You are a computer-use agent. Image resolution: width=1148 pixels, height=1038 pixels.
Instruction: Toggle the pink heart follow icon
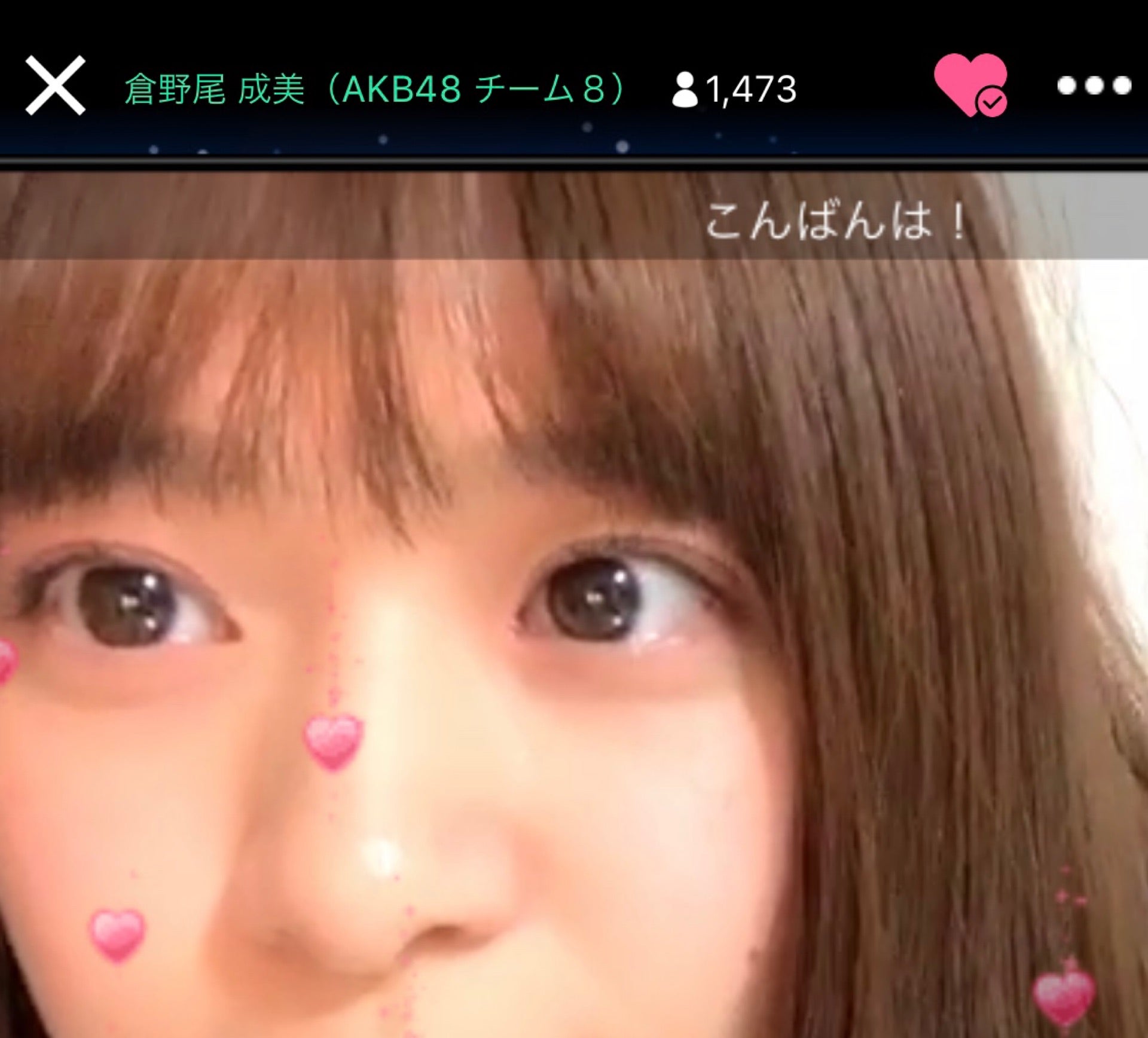click(970, 86)
